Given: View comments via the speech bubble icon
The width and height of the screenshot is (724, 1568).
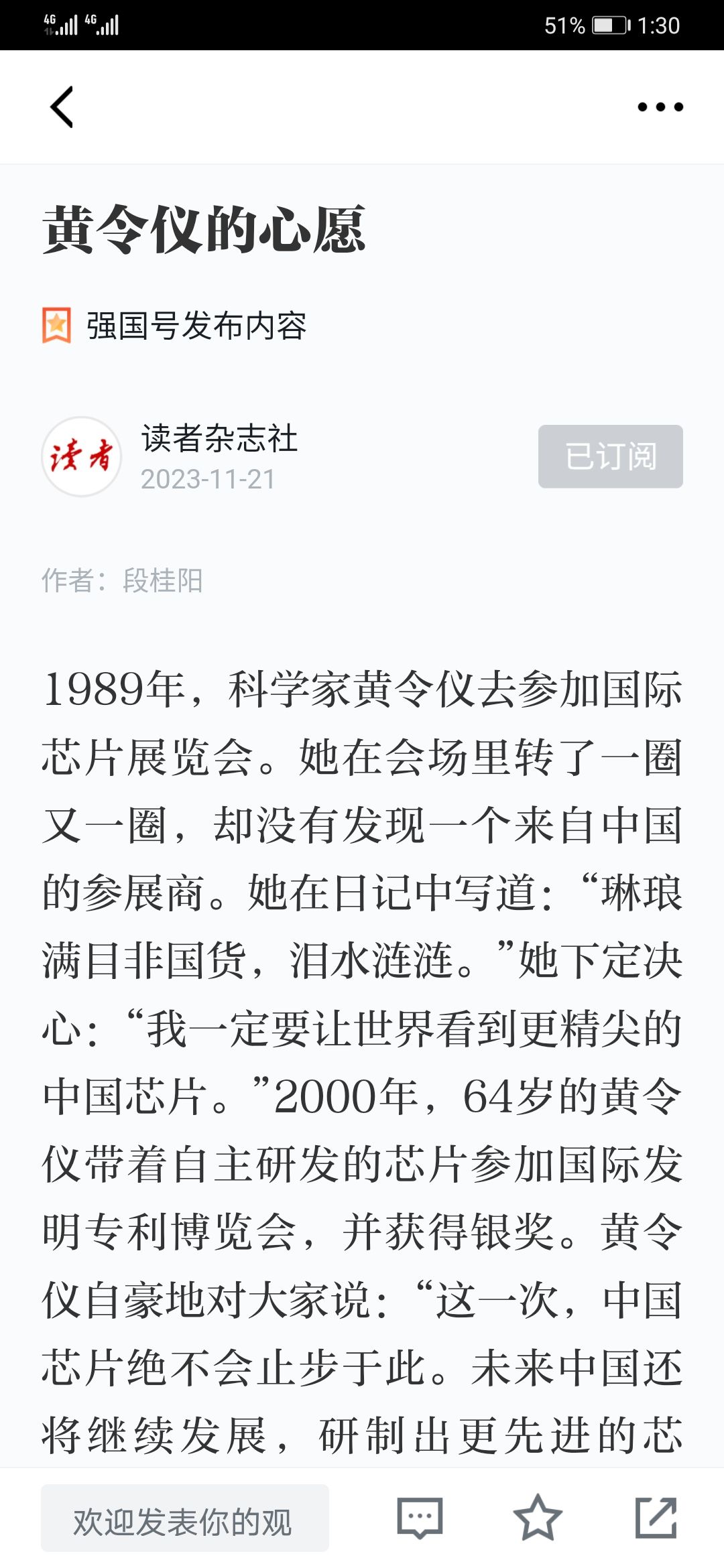Looking at the screenshot, I should (x=420, y=1518).
